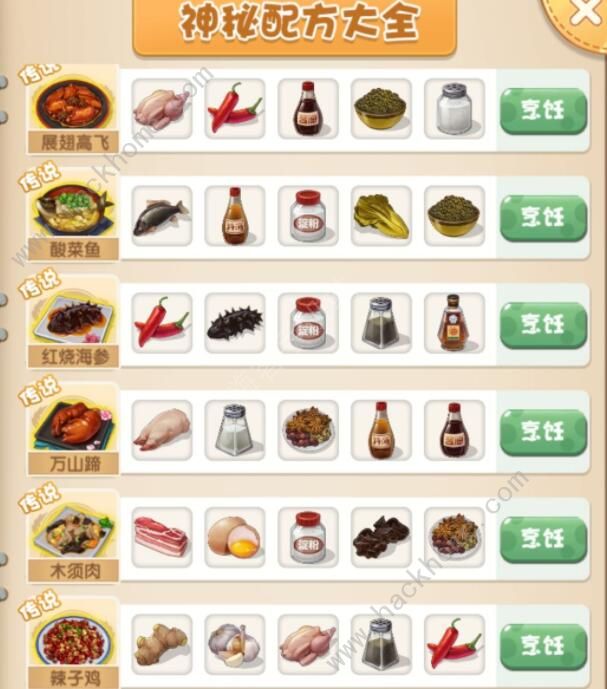Cook the 辣子鸡 recipe

click(x=543, y=644)
